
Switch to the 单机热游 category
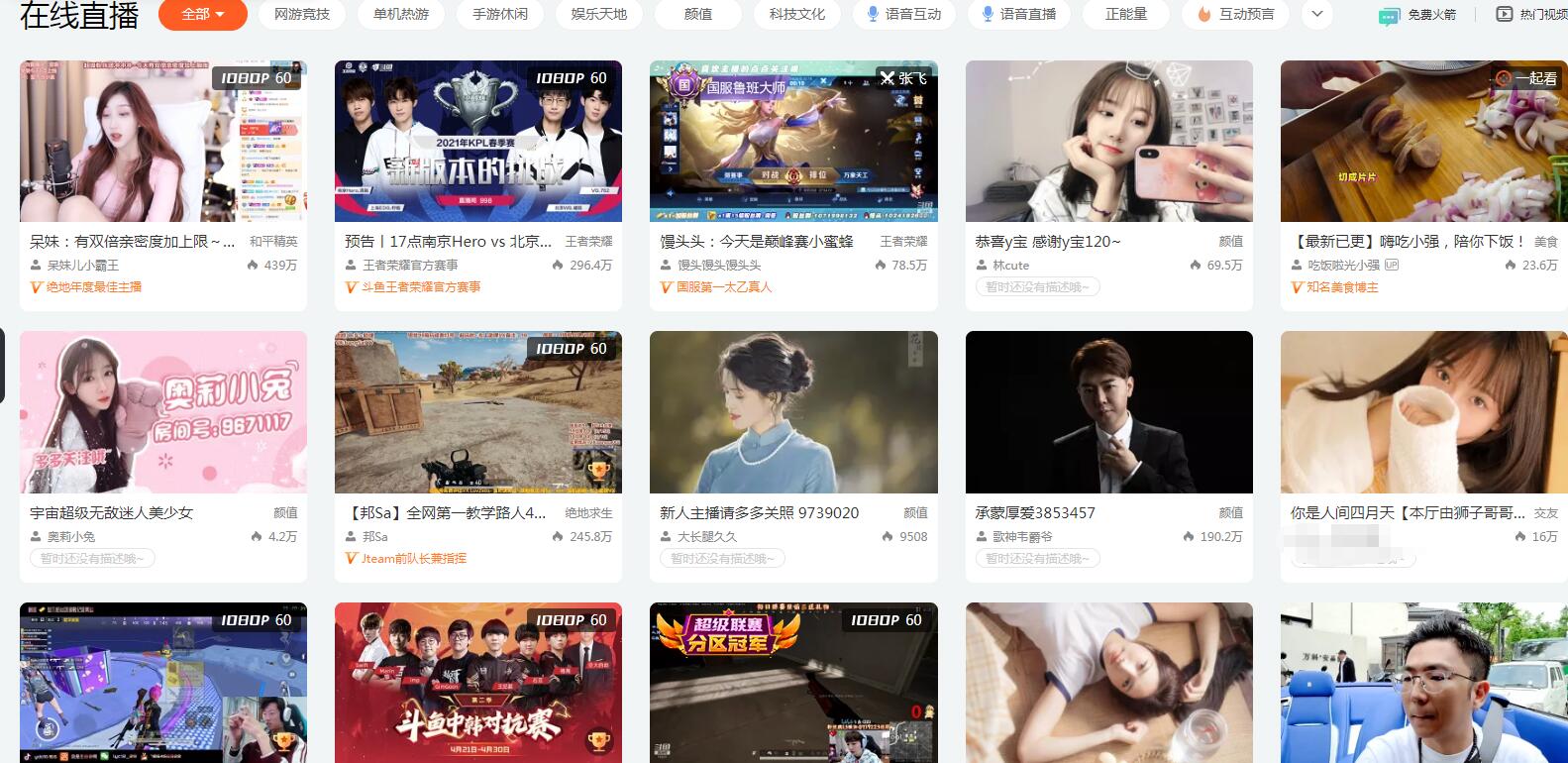click(401, 14)
